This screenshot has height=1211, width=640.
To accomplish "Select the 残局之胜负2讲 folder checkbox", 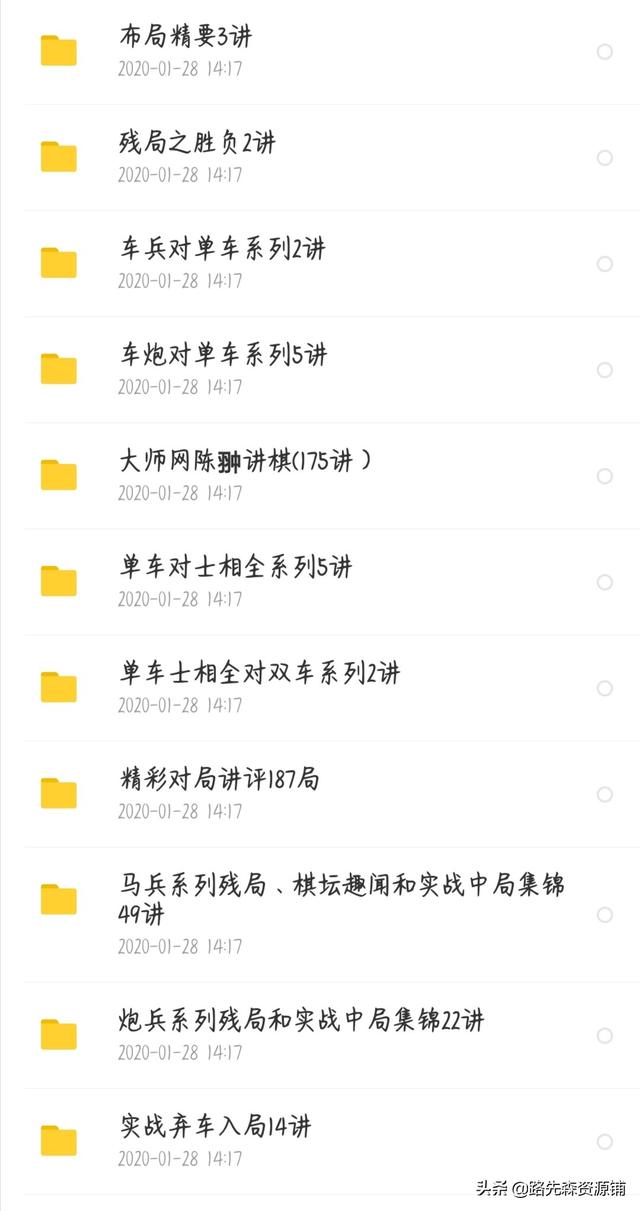I will tap(605, 157).
